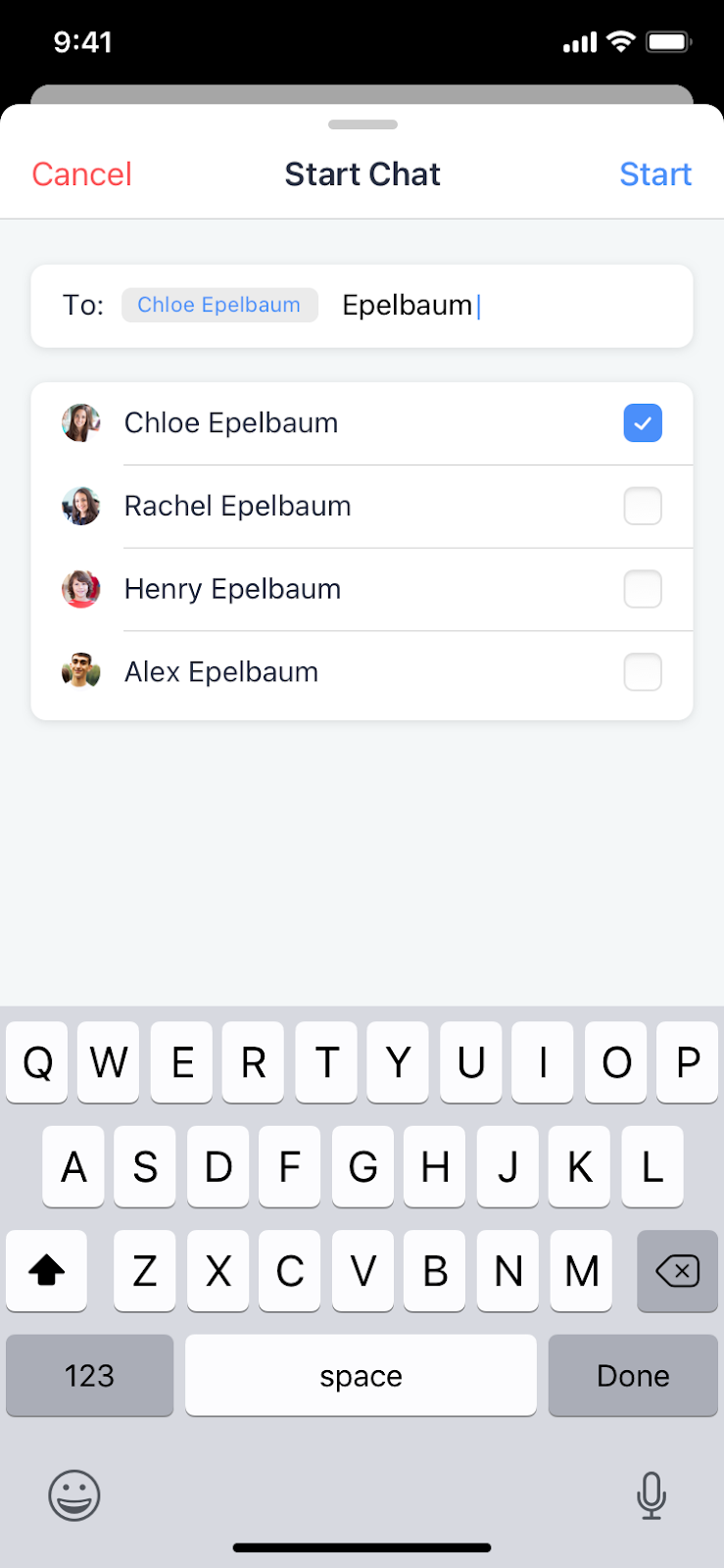Open the emoji keyboard
The image size is (724, 1568).
(x=74, y=1495)
